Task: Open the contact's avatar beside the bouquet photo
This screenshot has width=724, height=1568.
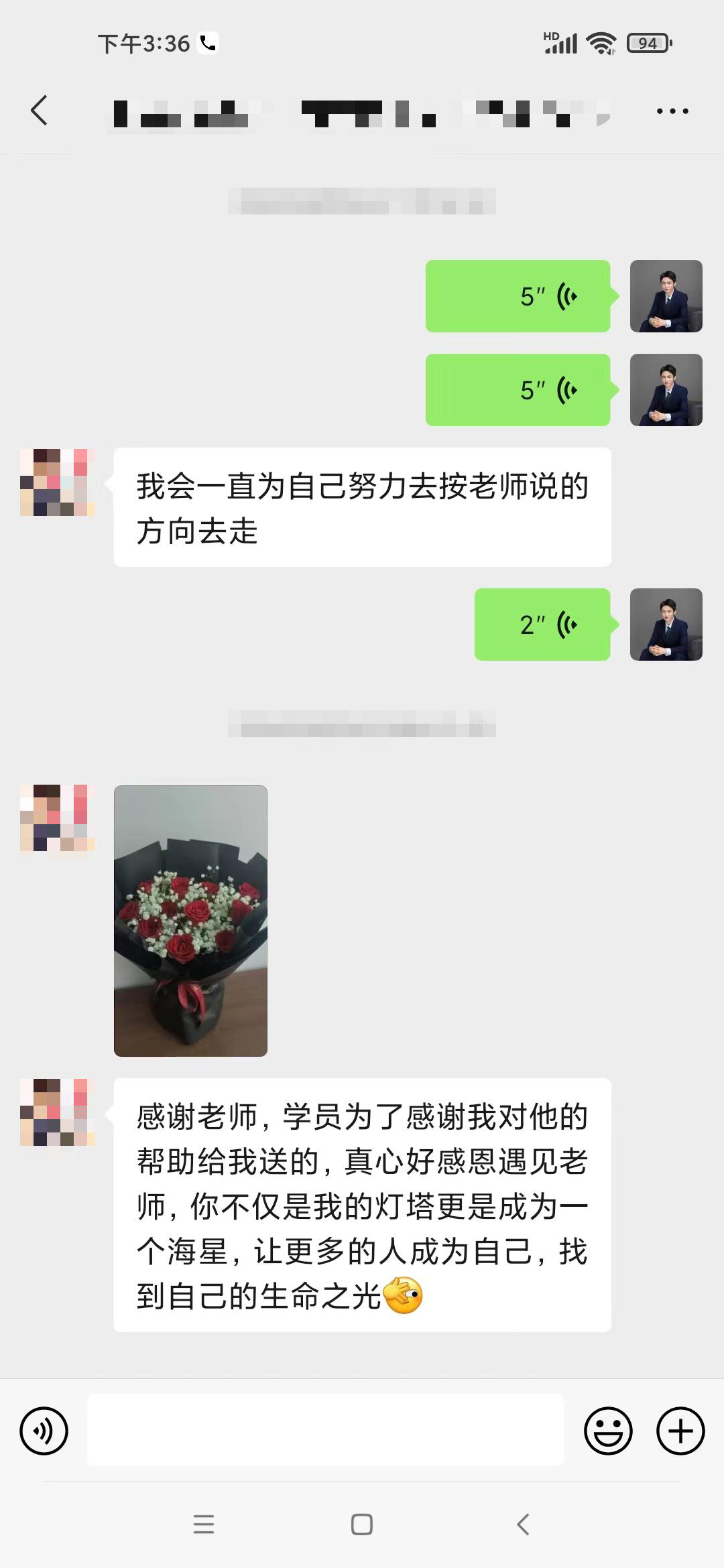Action: click(x=57, y=818)
